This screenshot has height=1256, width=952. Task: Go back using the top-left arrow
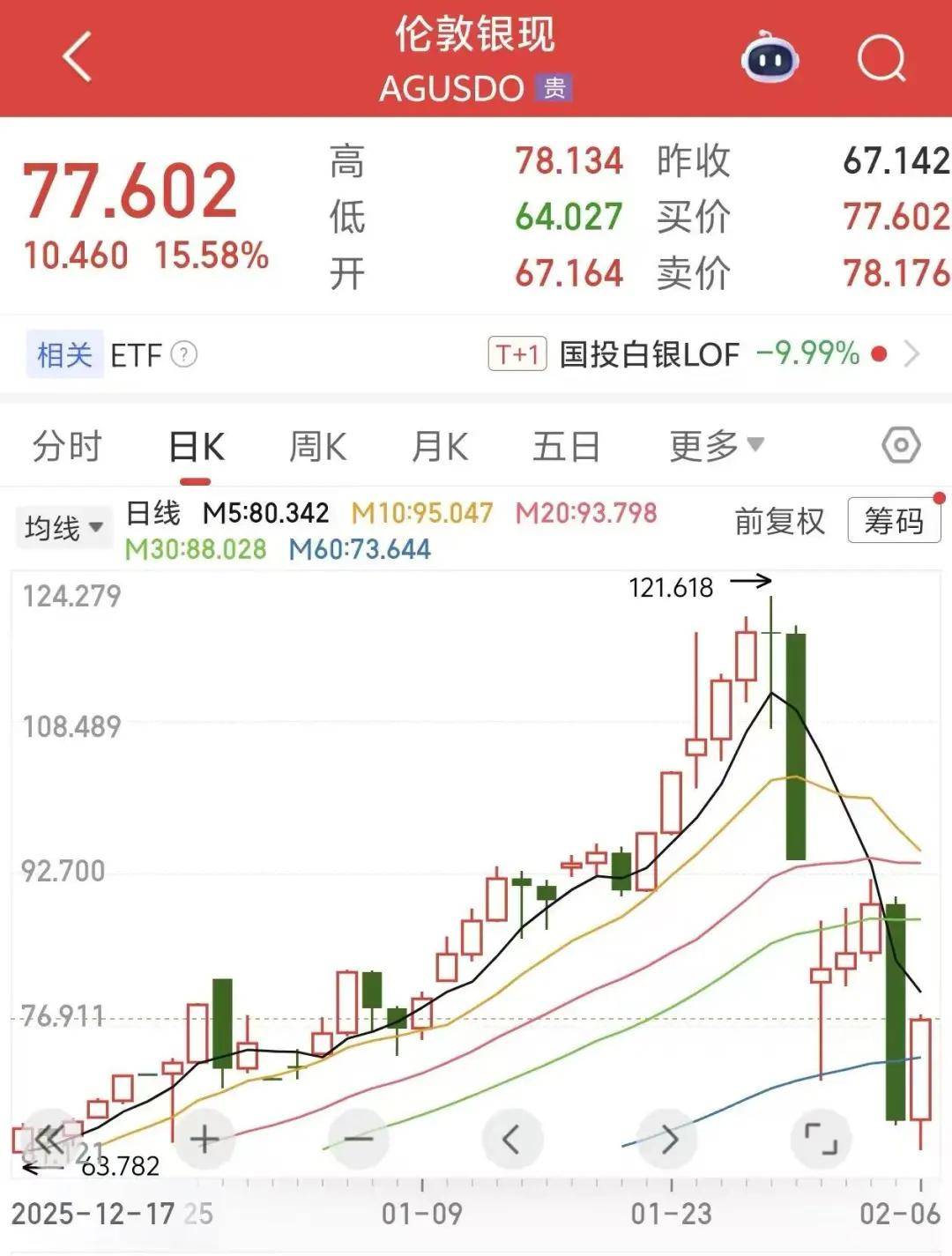pos(78,57)
